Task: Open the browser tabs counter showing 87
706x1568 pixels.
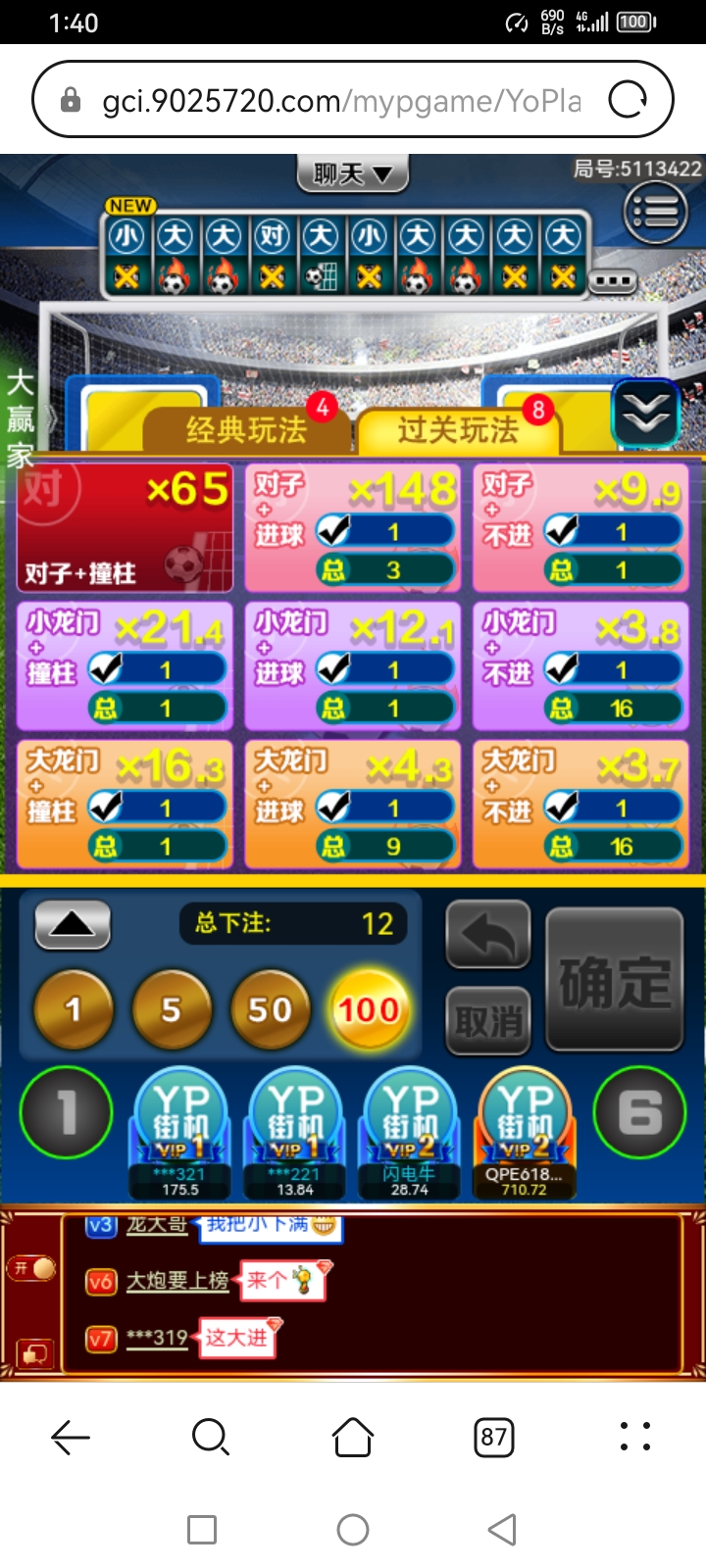Action: click(x=494, y=1438)
